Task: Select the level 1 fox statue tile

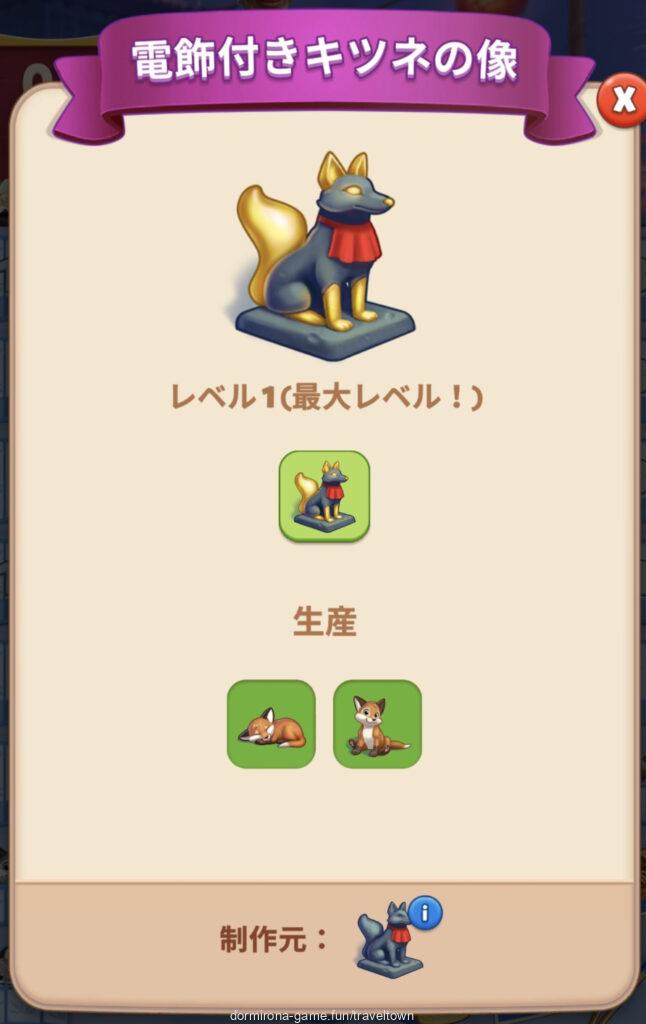Action: coord(323,496)
